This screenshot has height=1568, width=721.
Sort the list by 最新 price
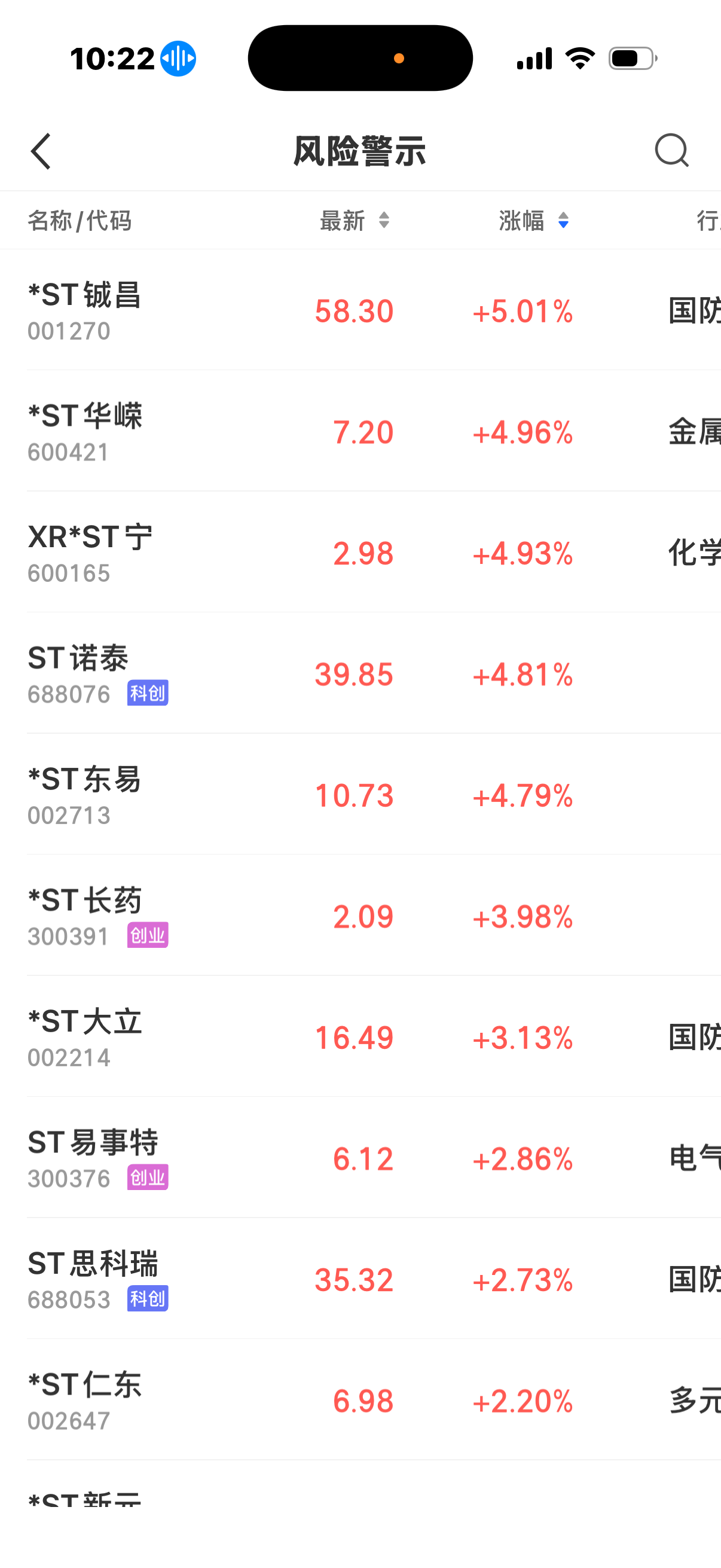click(x=355, y=220)
